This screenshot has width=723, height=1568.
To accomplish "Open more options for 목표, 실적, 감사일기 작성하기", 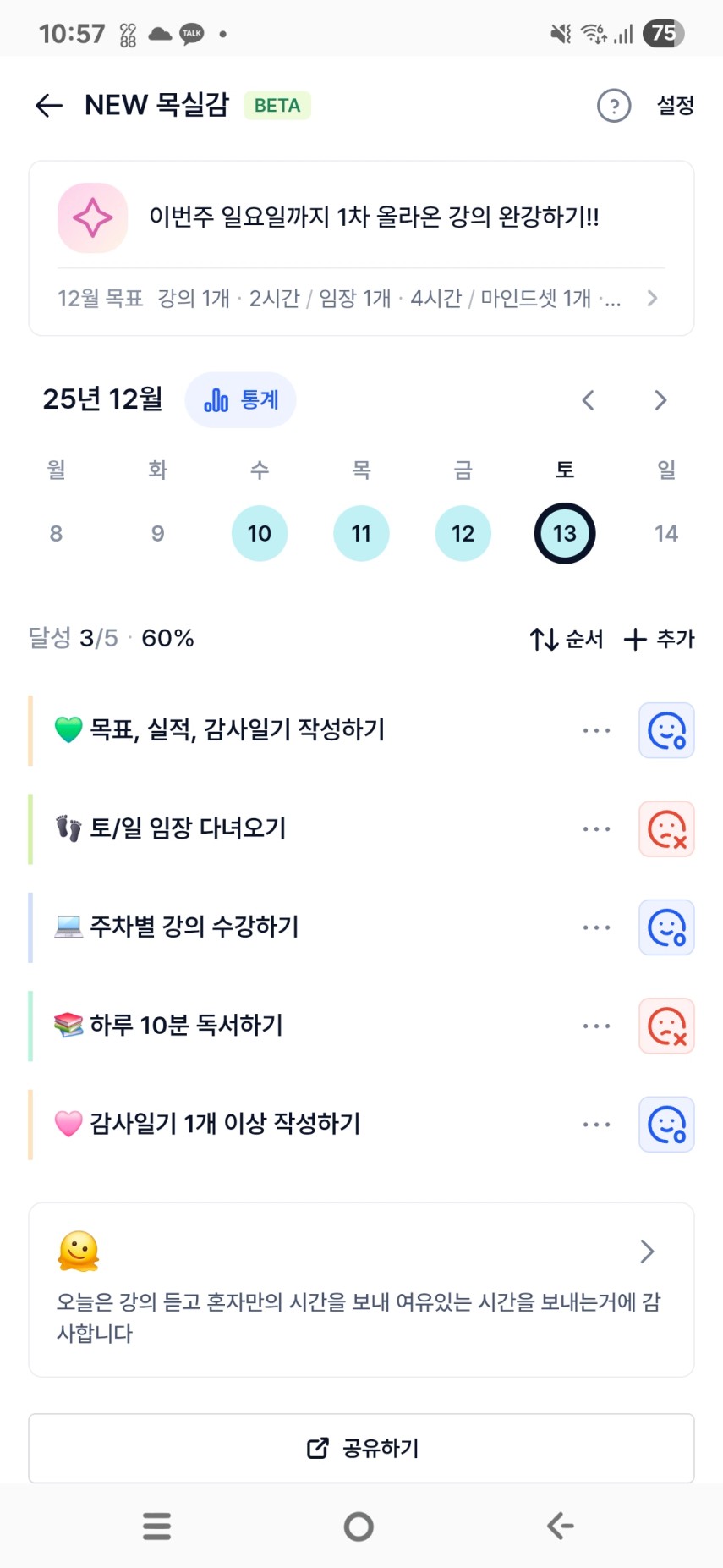I will pos(596,730).
